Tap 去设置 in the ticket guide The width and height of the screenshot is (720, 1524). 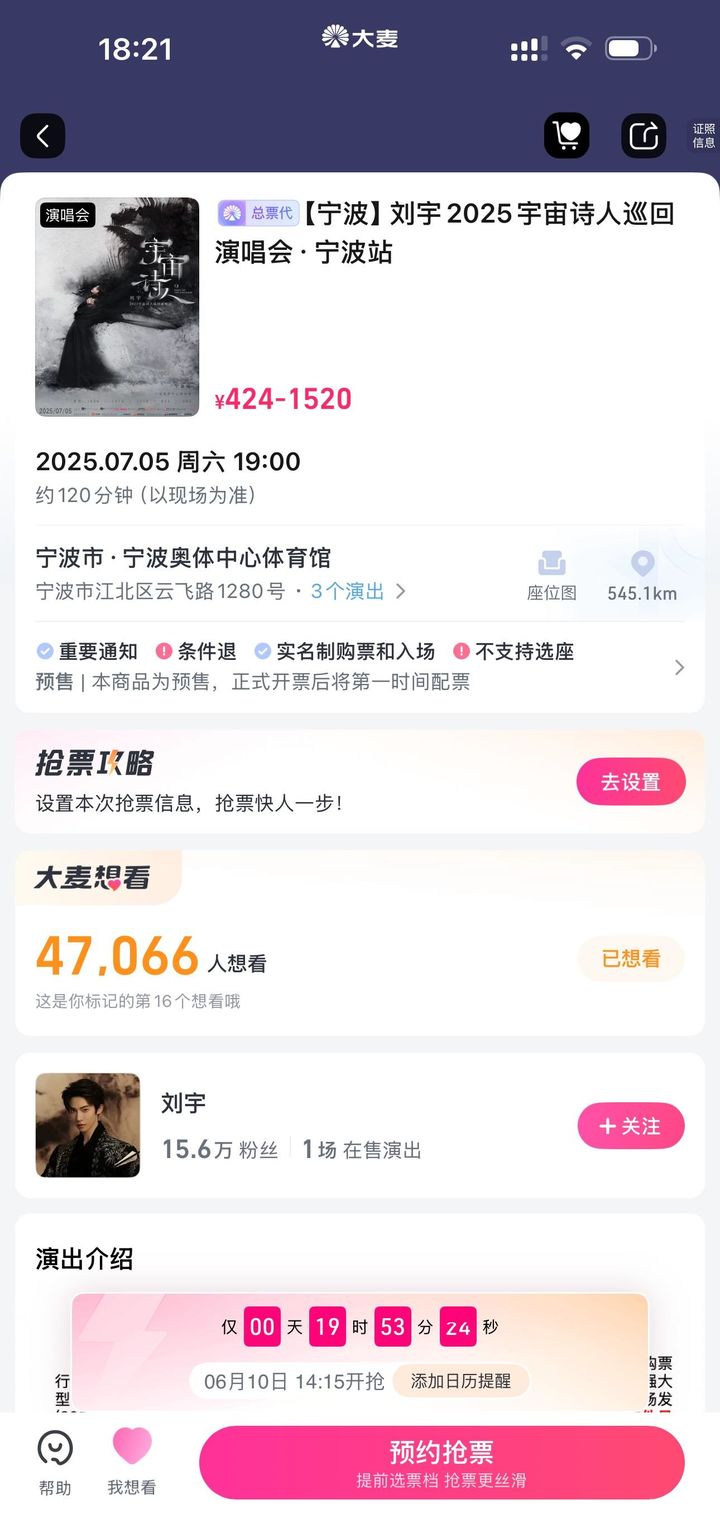tap(631, 782)
